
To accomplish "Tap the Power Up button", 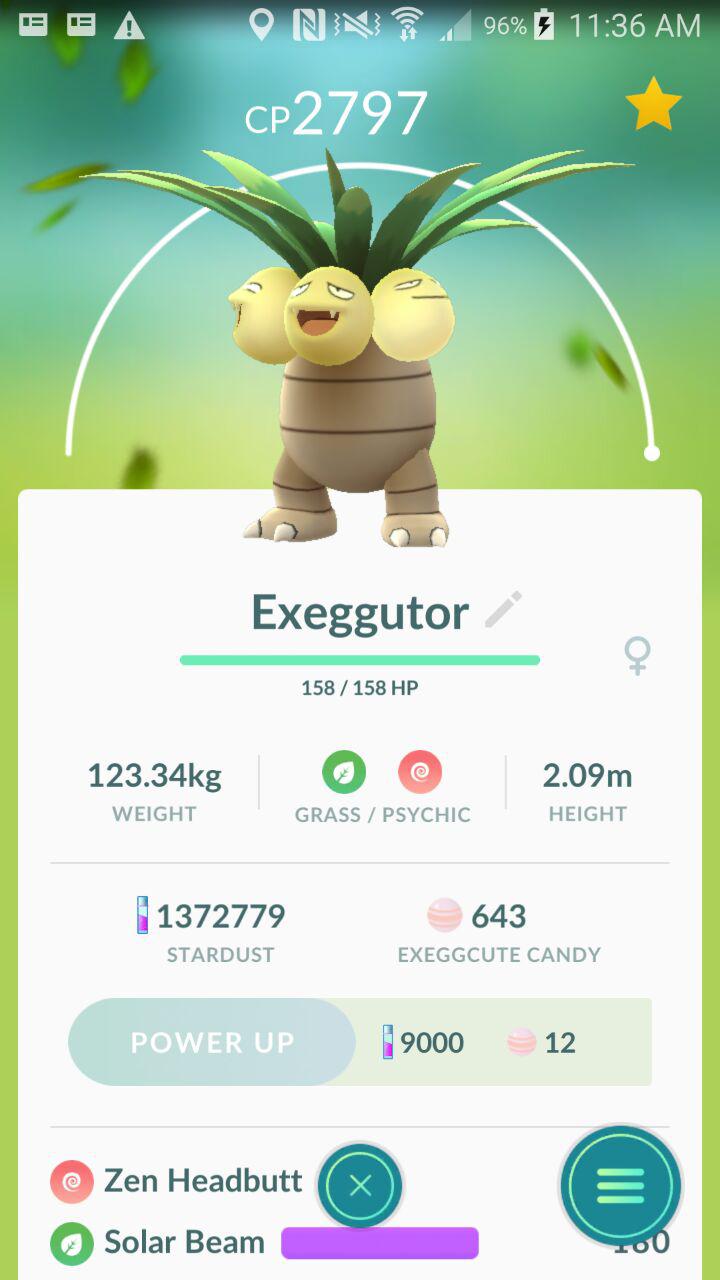I will (212, 1042).
